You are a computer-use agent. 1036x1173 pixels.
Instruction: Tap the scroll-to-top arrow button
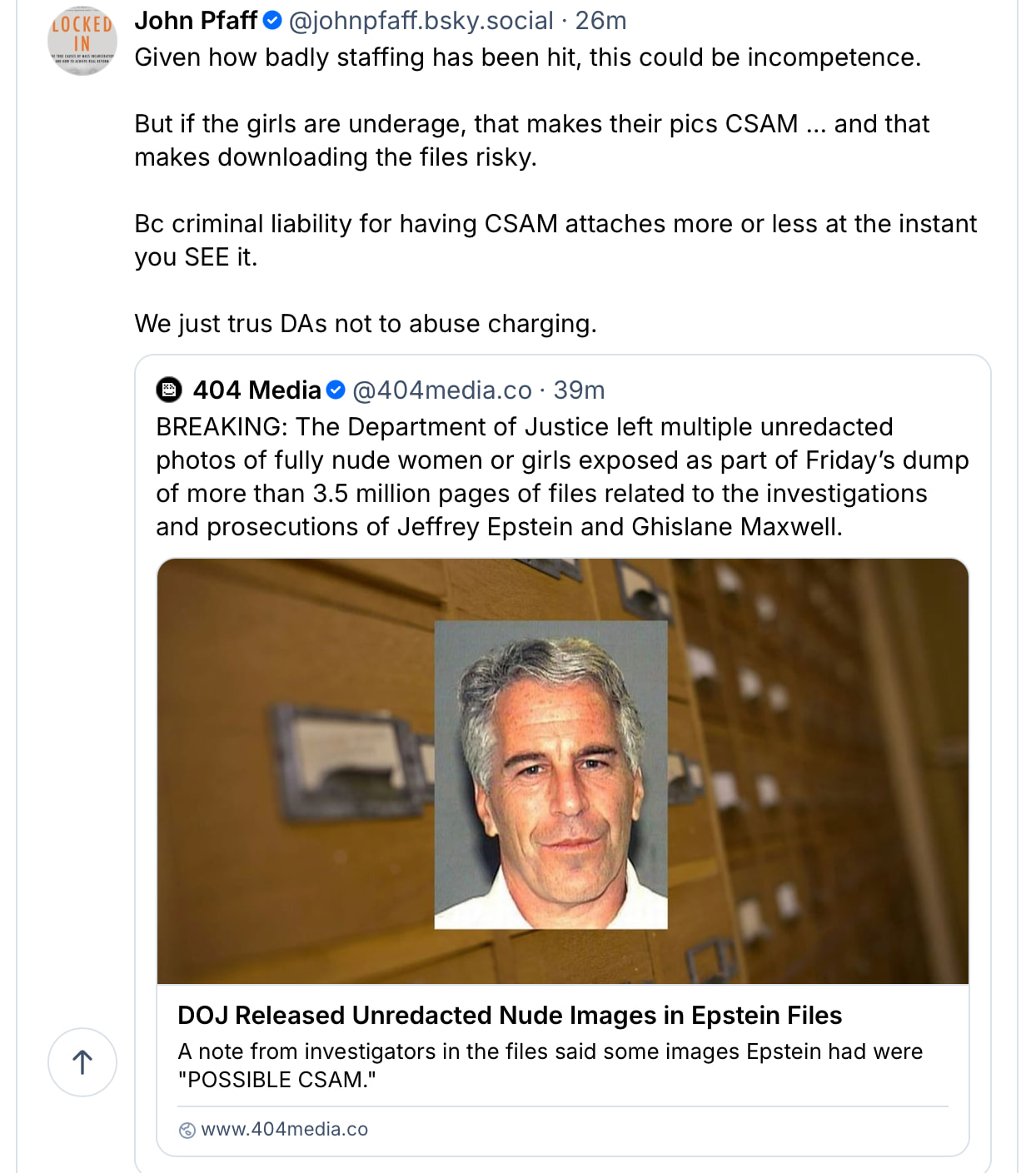82,1062
